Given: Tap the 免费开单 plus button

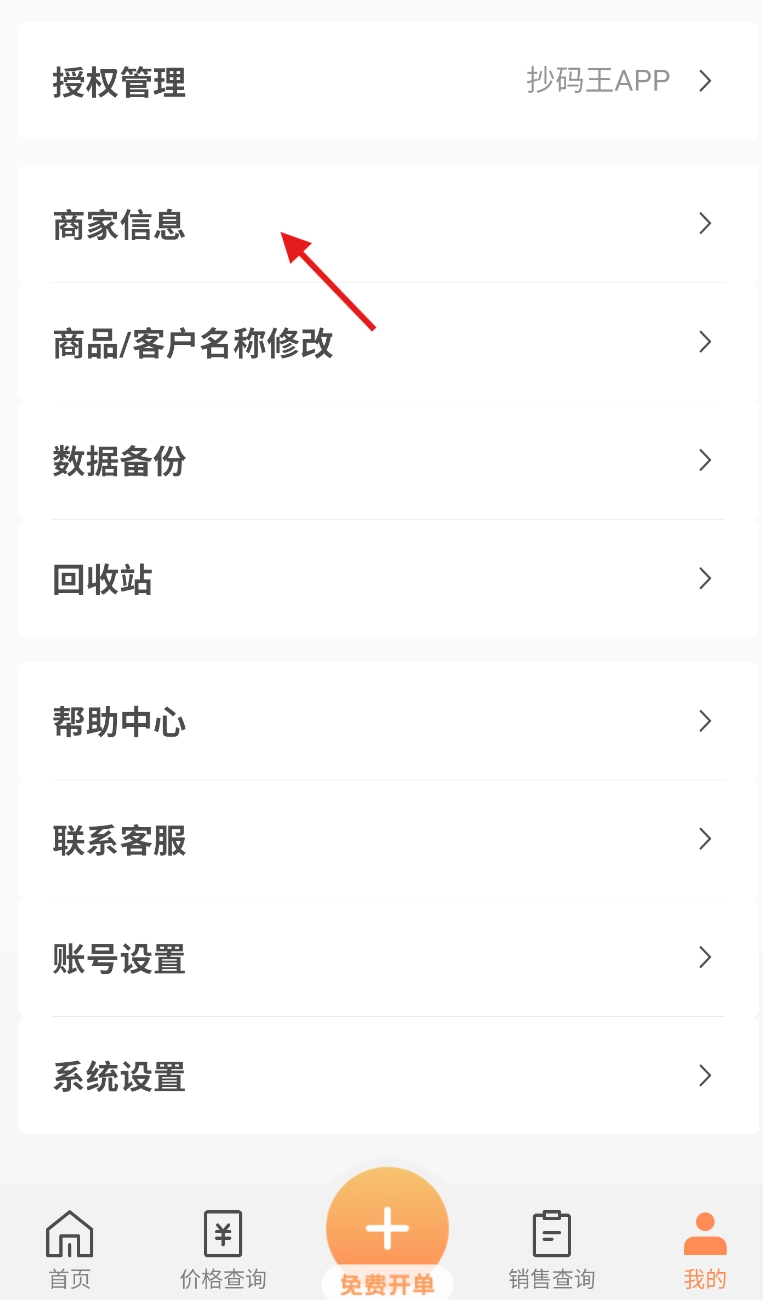Looking at the screenshot, I should click(x=387, y=1229).
